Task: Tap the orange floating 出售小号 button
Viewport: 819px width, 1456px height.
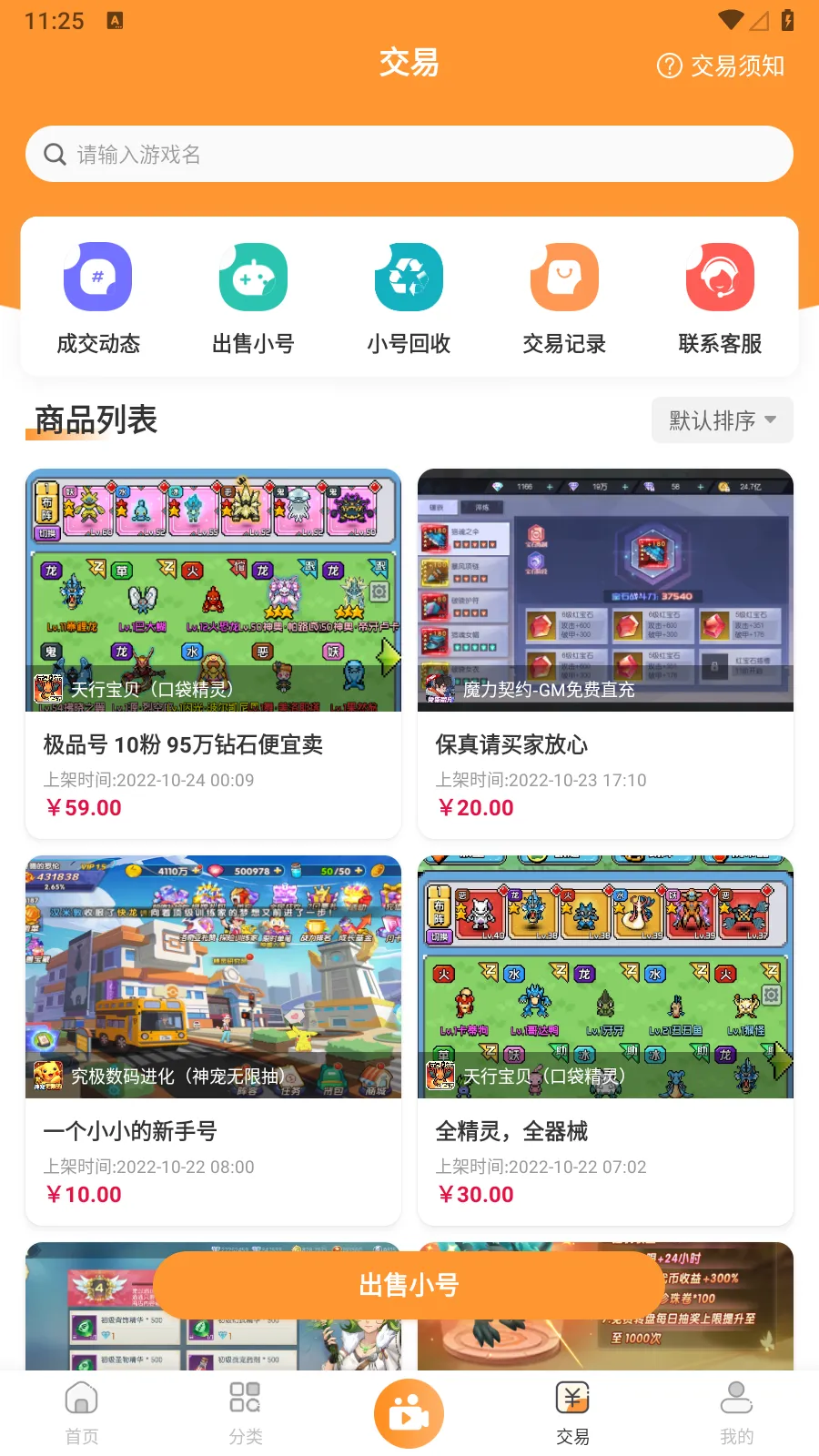Action: click(x=409, y=1285)
